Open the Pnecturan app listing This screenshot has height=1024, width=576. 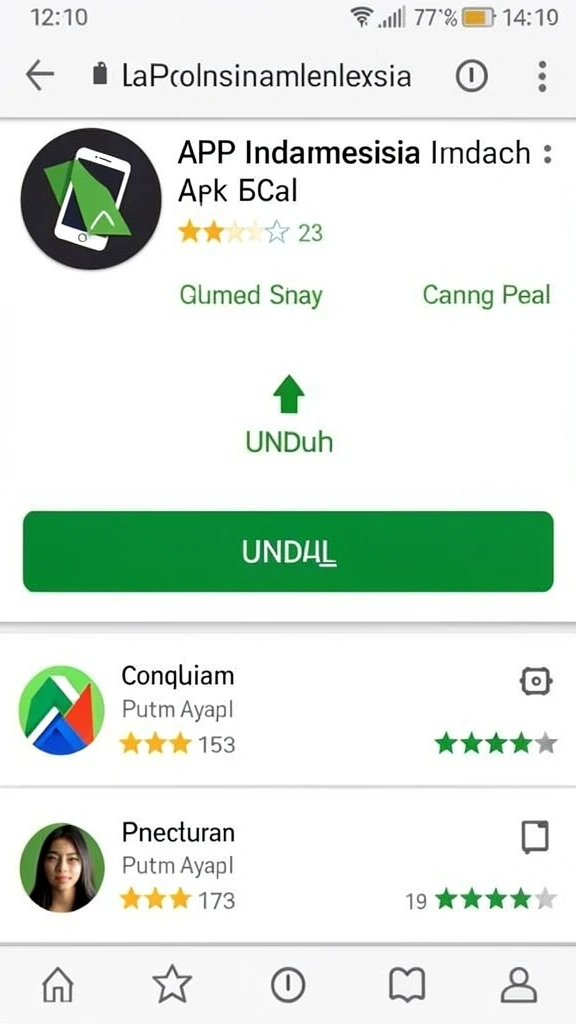click(x=288, y=867)
